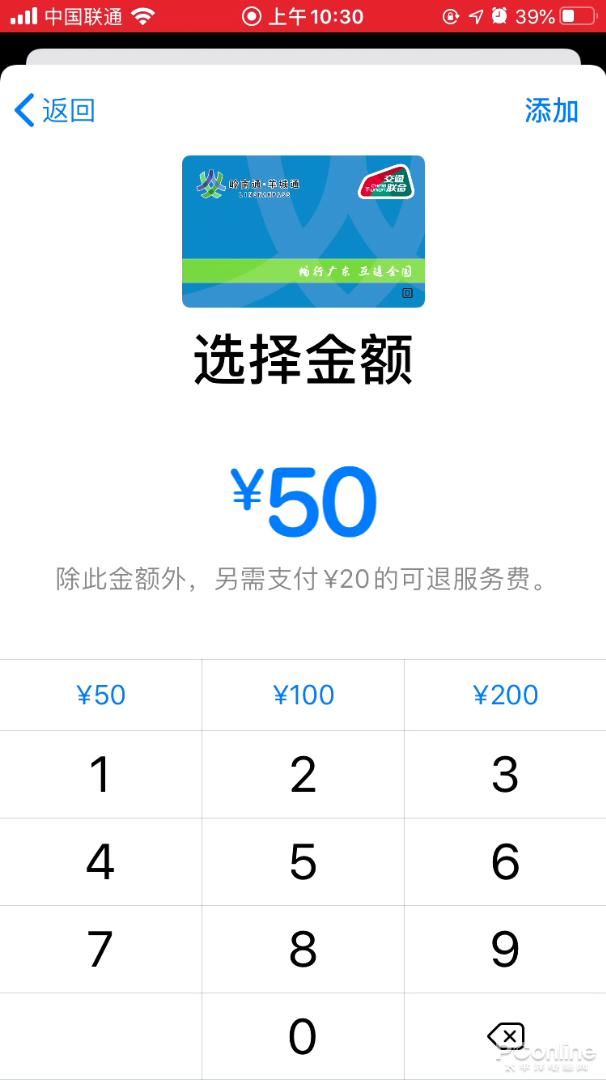
Task: Enter digit 4 on the keypad
Action: (x=101, y=862)
